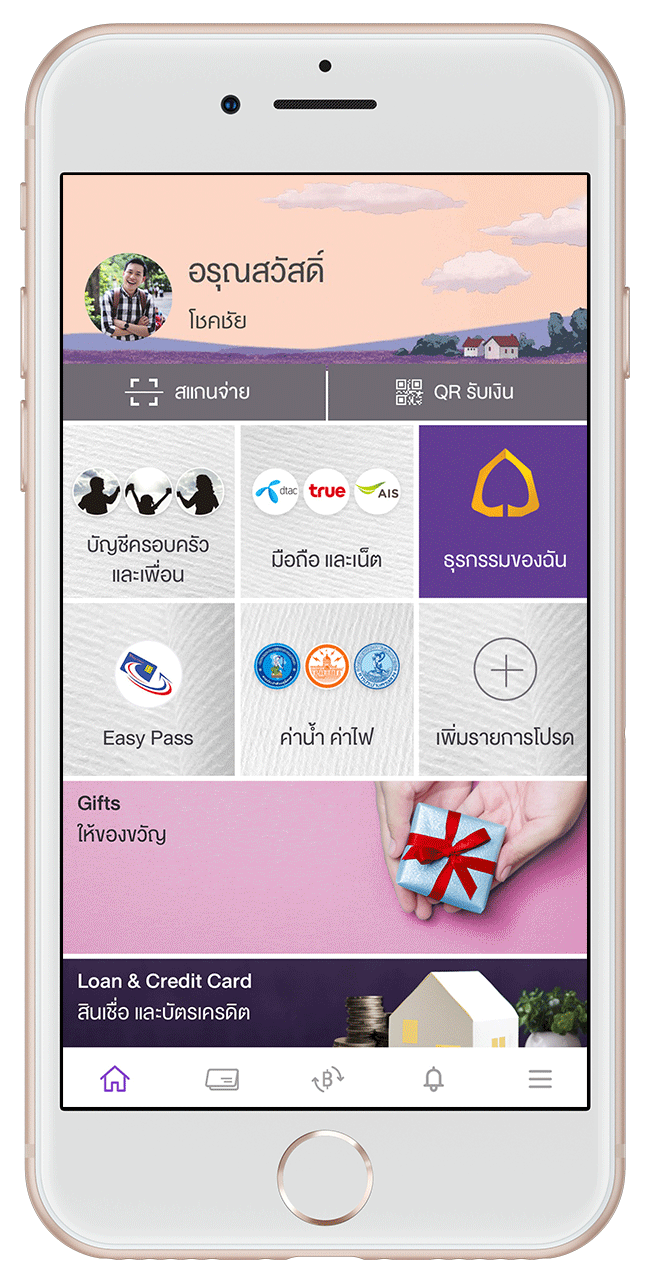This screenshot has width=650, height=1283.
Task: Add a favorite with the plus tile
Action: tap(504, 689)
